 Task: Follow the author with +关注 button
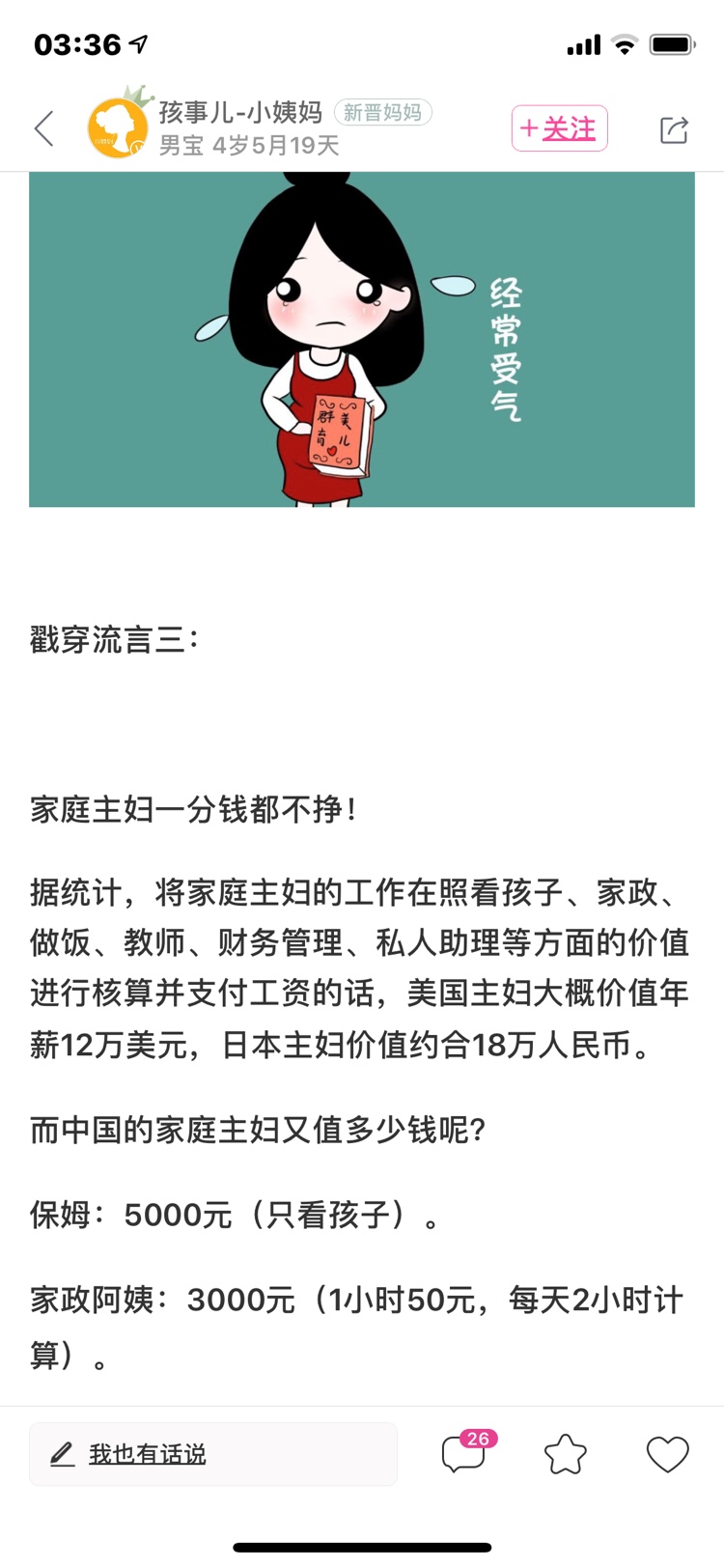pyautogui.click(x=559, y=128)
